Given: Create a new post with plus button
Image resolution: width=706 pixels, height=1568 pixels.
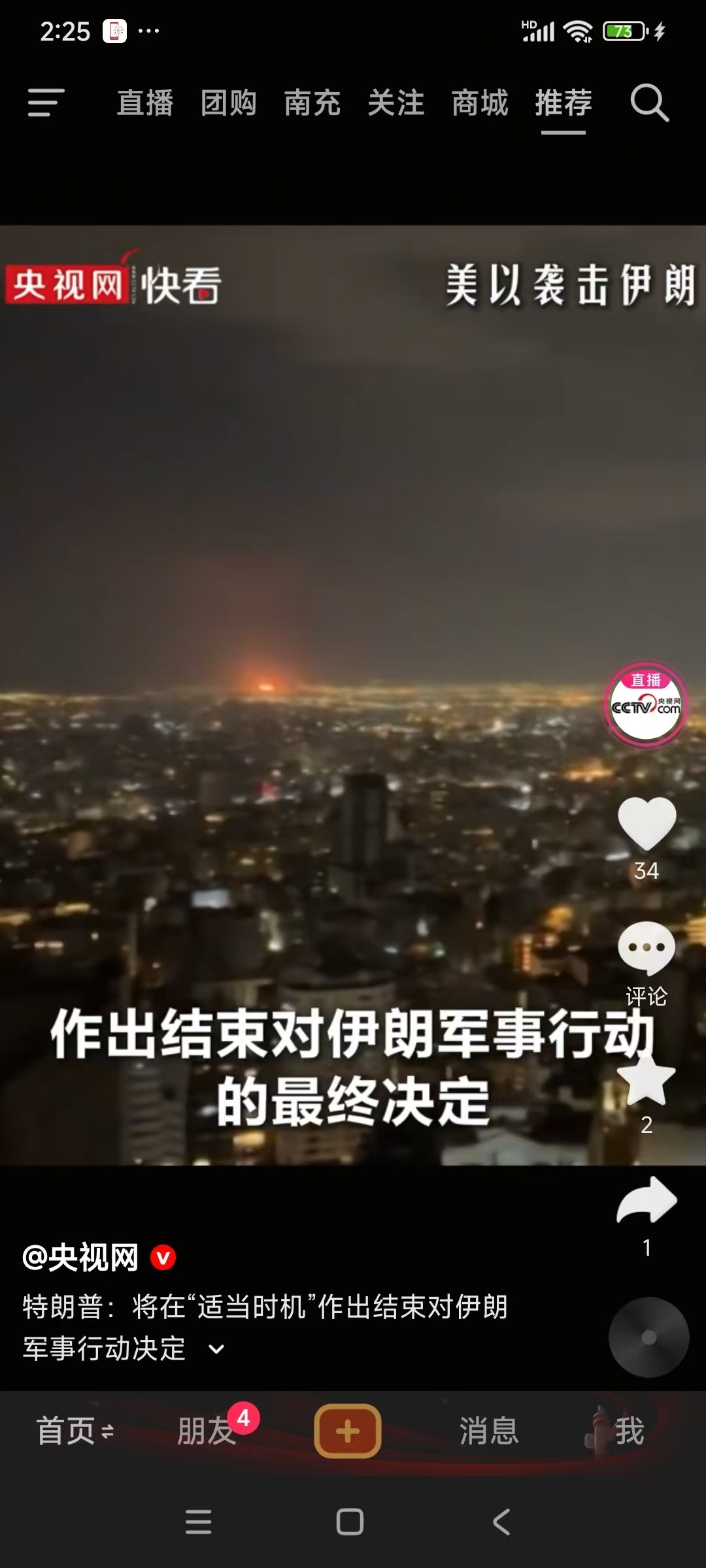Looking at the screenshot, I should click(x=348, y=1431).
